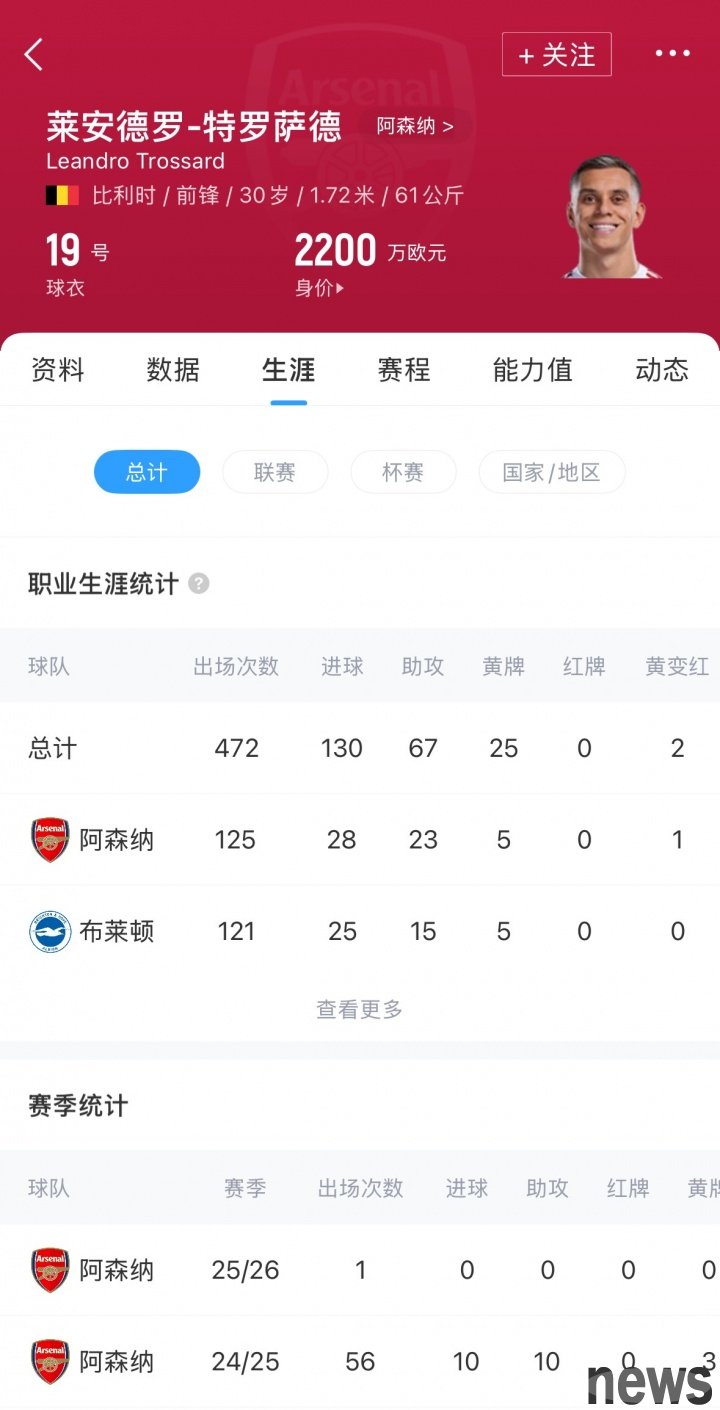
Task: Open the three-dot overflow menu
Action: (x=672, y=54)
